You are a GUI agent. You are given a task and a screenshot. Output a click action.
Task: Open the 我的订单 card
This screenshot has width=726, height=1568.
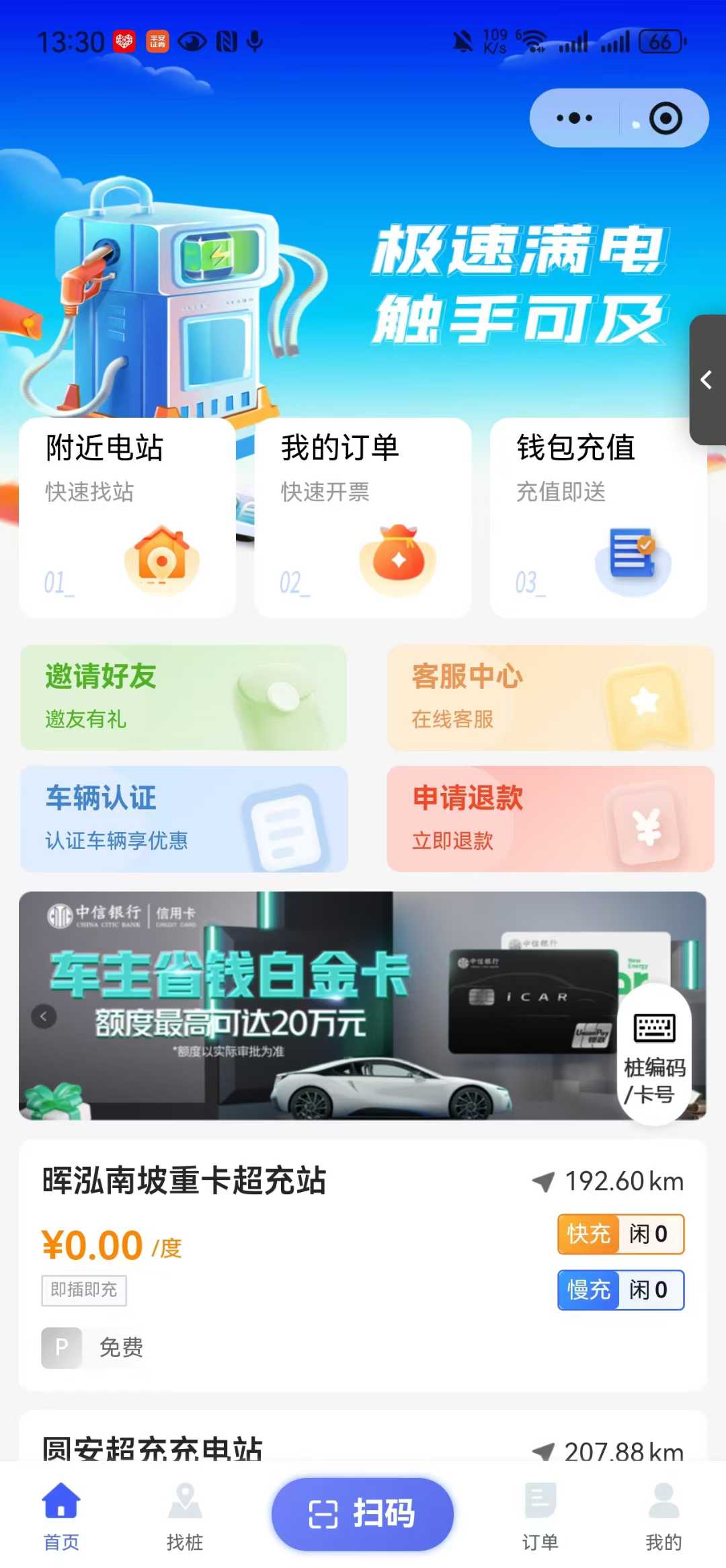click(x=362, y=517)
